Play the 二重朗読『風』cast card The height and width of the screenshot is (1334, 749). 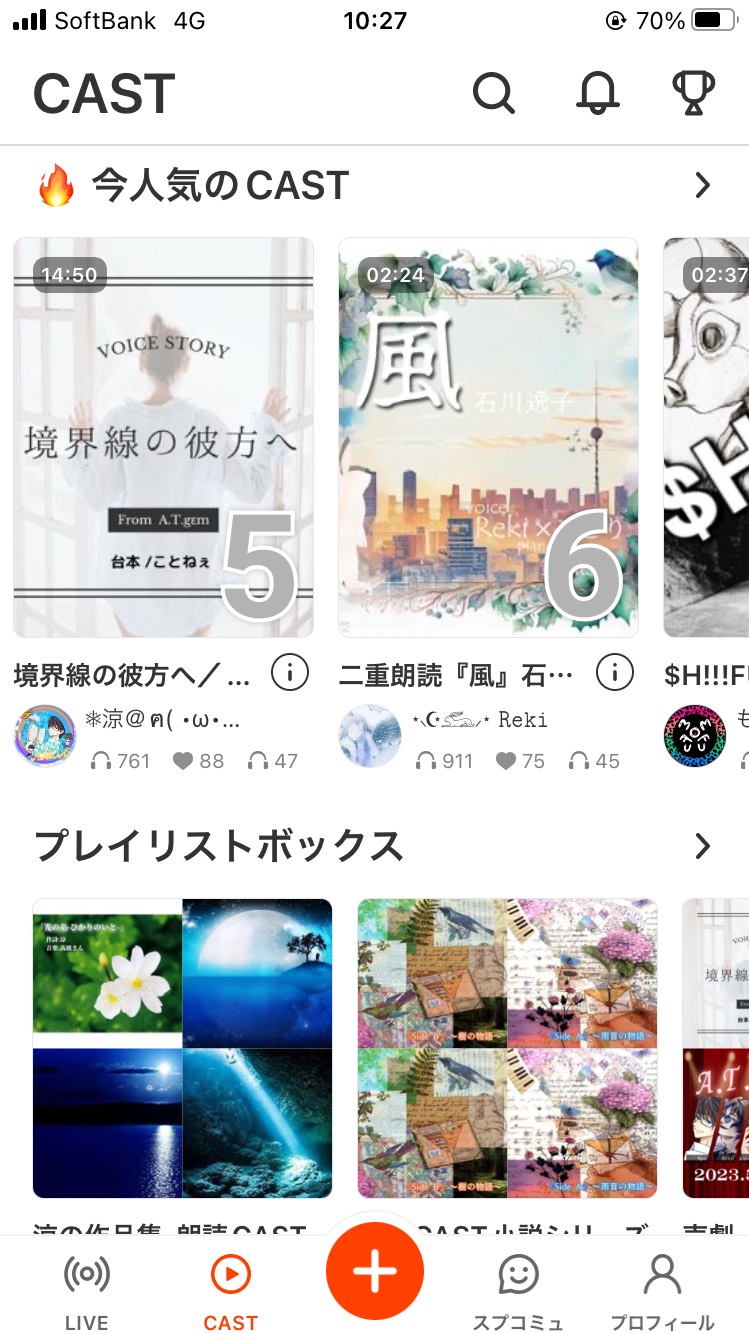pyautogui.click(x=488, y=437)
